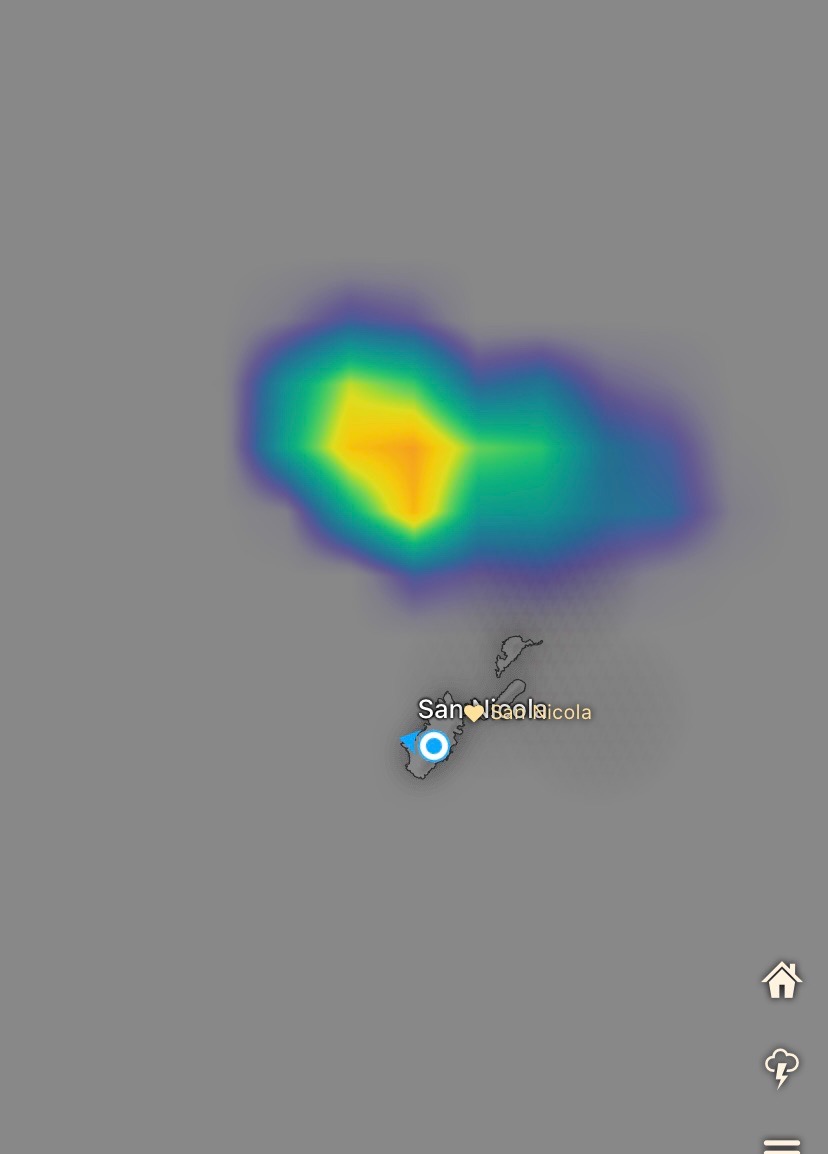828x1154 pixels.
Task: Open the hamburger menu
Action: click(781, 1145)
